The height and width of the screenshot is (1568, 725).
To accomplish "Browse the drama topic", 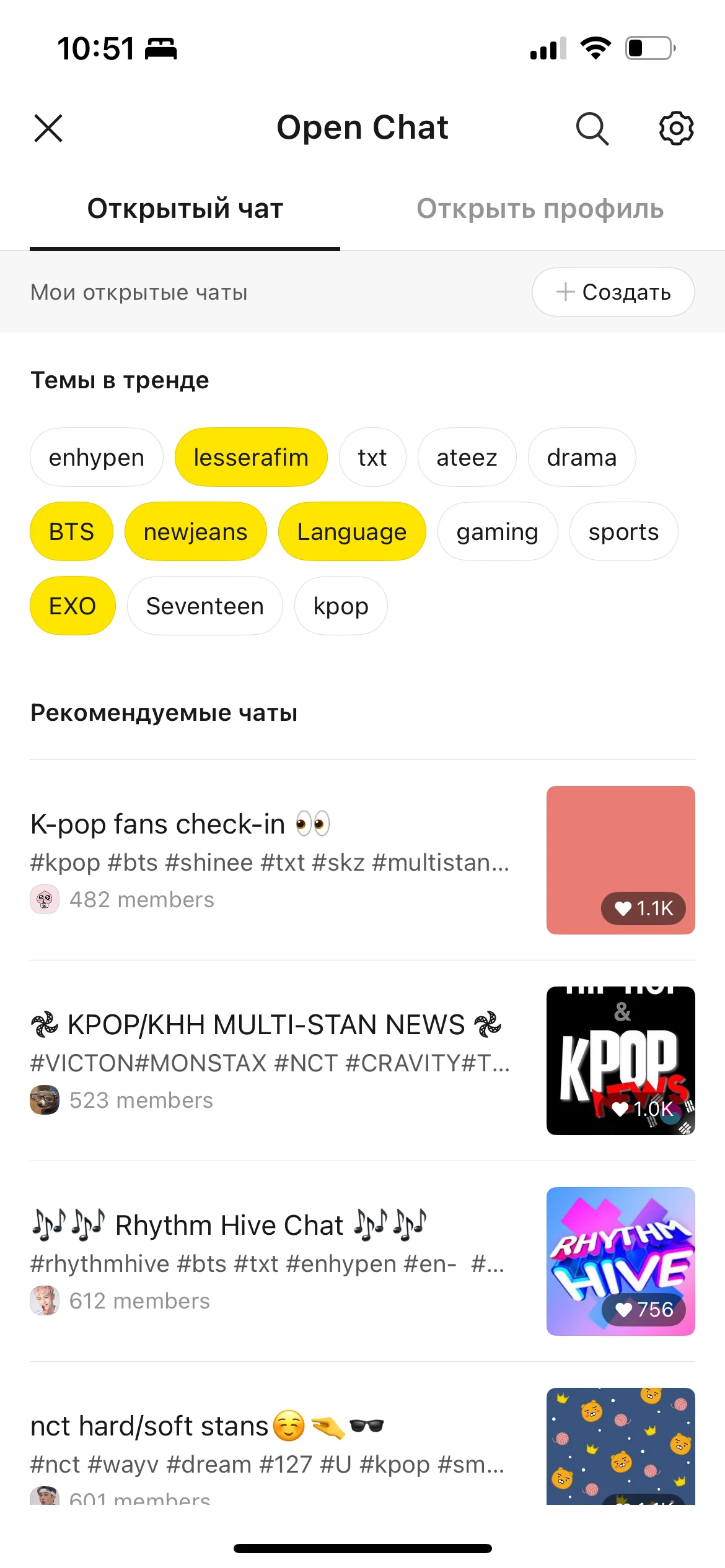I will pos(581,458).
